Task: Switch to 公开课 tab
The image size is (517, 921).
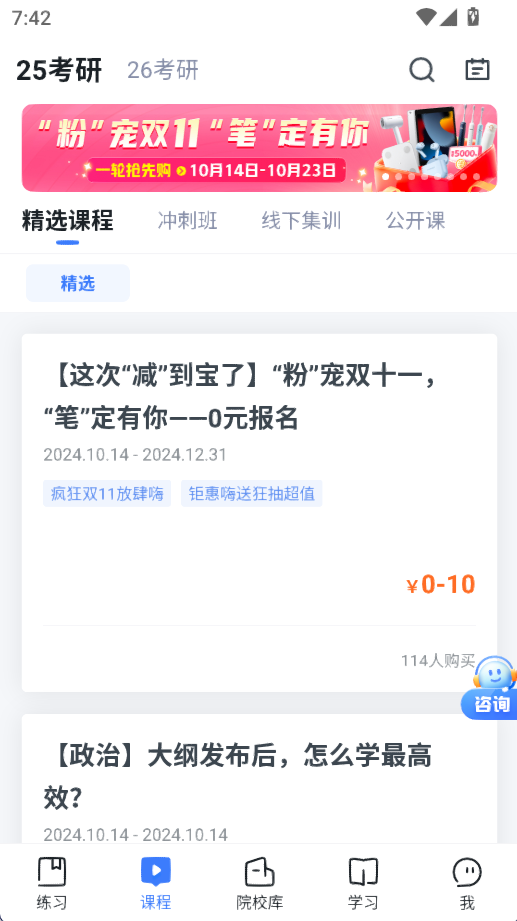Action: pyautogui.click(x=415, y=221)
